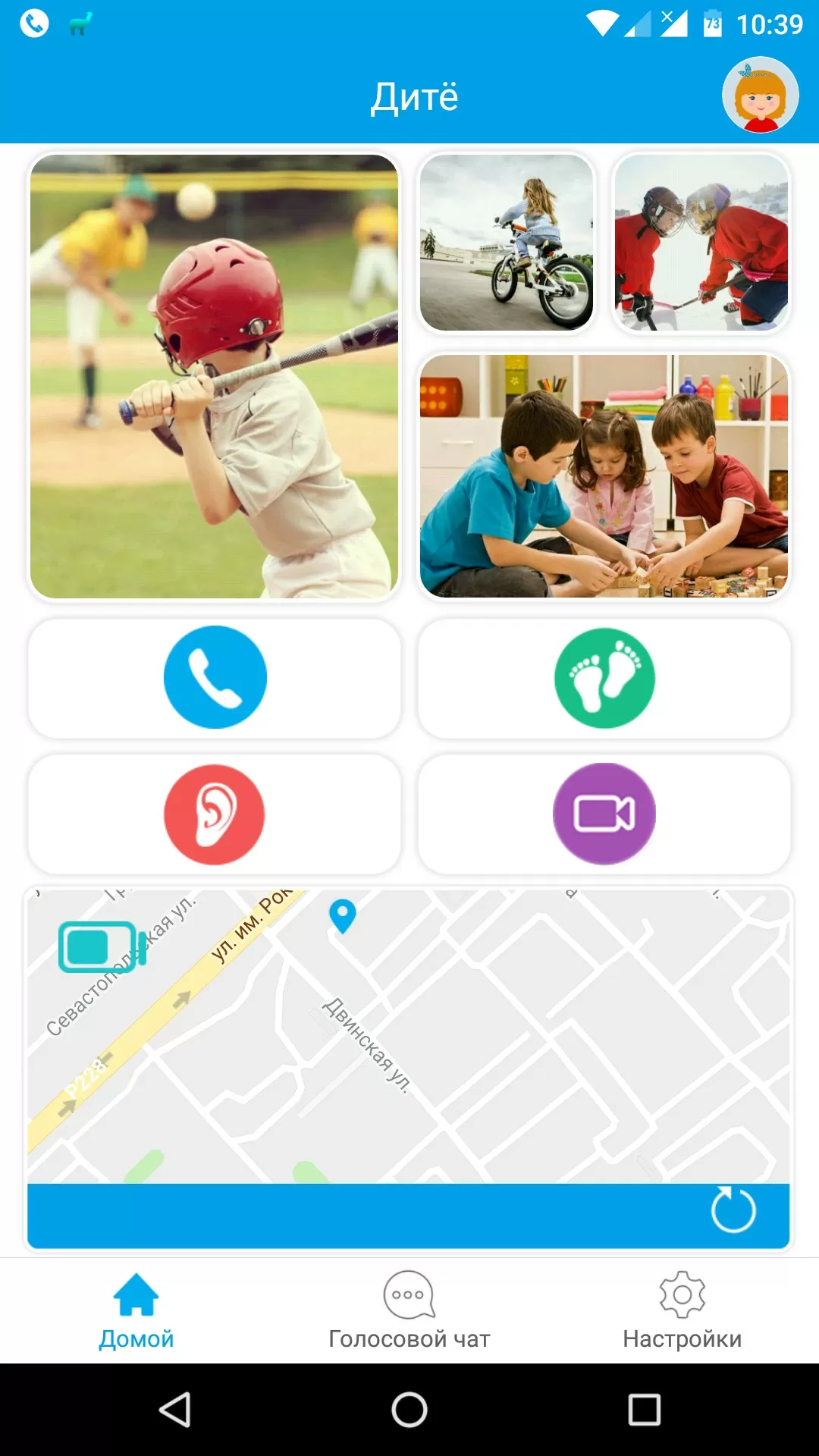Open recent apps from the navigation bar
This screenshot has height=1456, width=819.
tap(645, 1410)
